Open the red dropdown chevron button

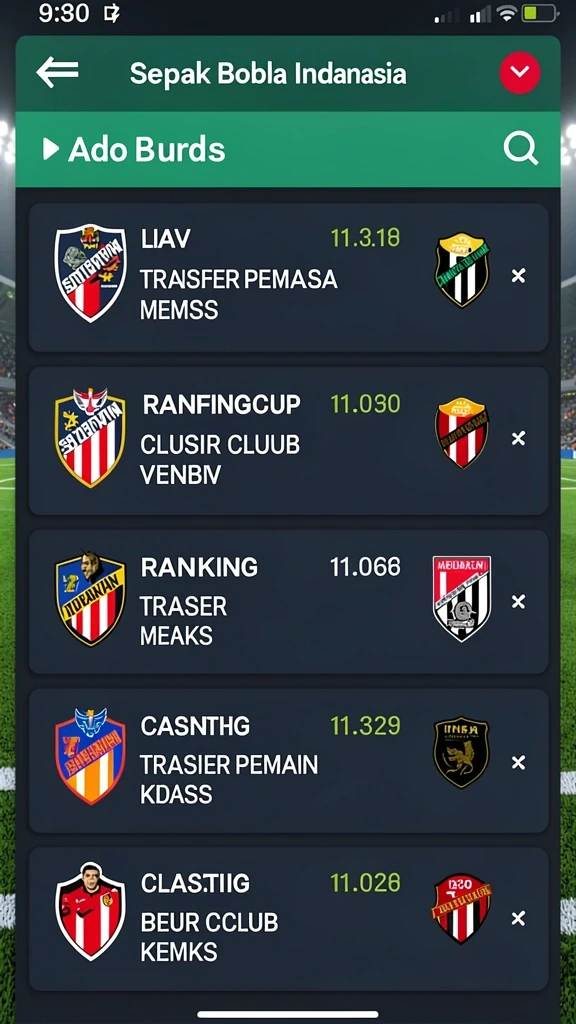tap(519, 72)
